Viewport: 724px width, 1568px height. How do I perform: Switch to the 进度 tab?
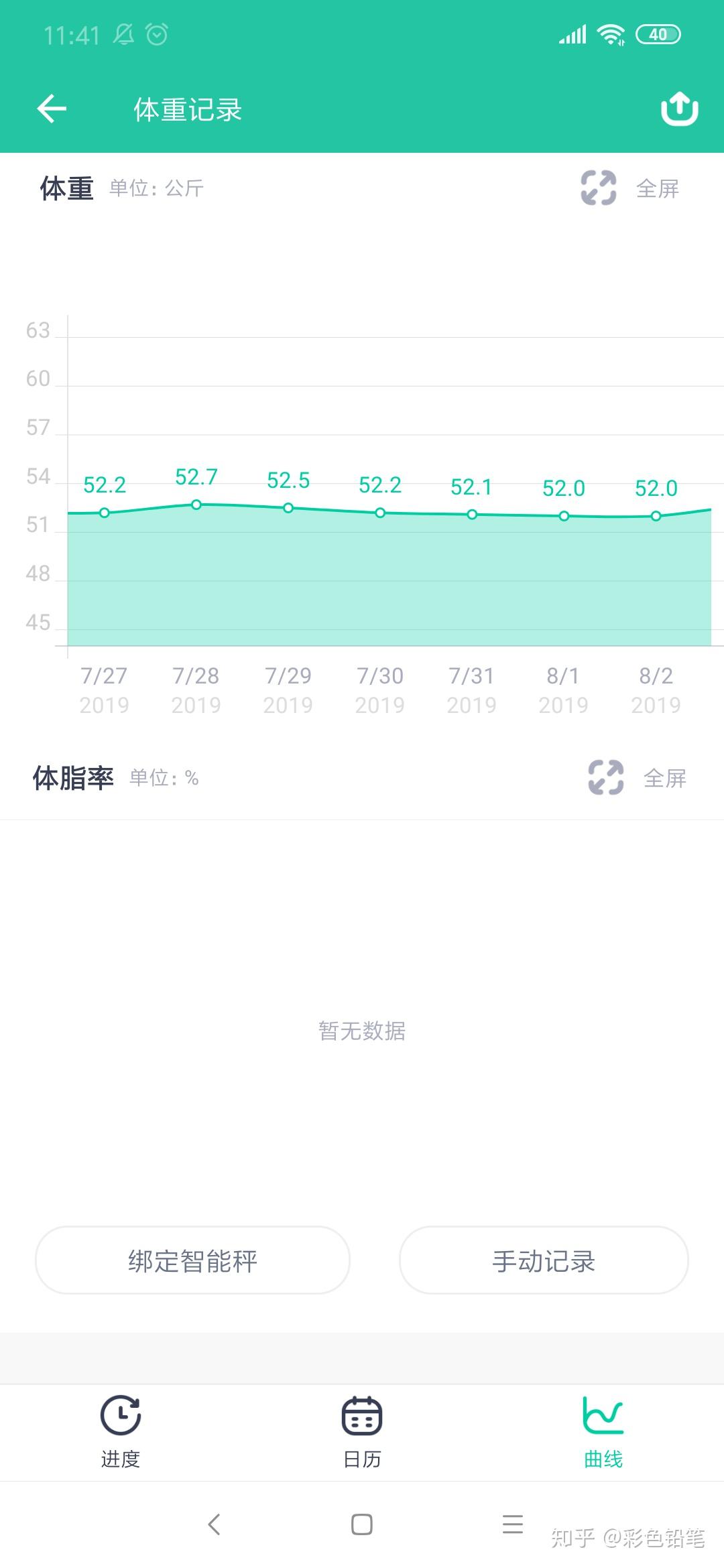coord(121,1432)
